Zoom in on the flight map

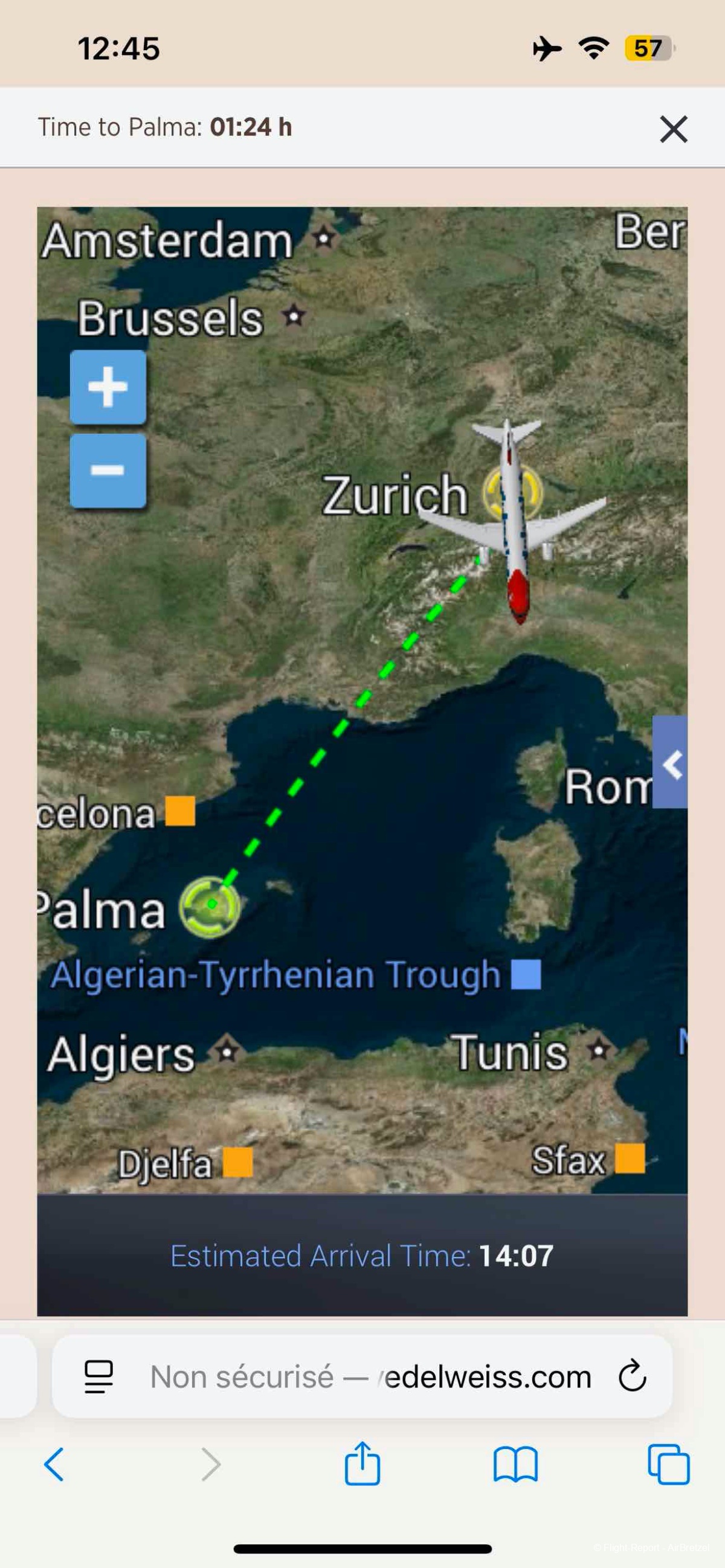pos(108,387)
